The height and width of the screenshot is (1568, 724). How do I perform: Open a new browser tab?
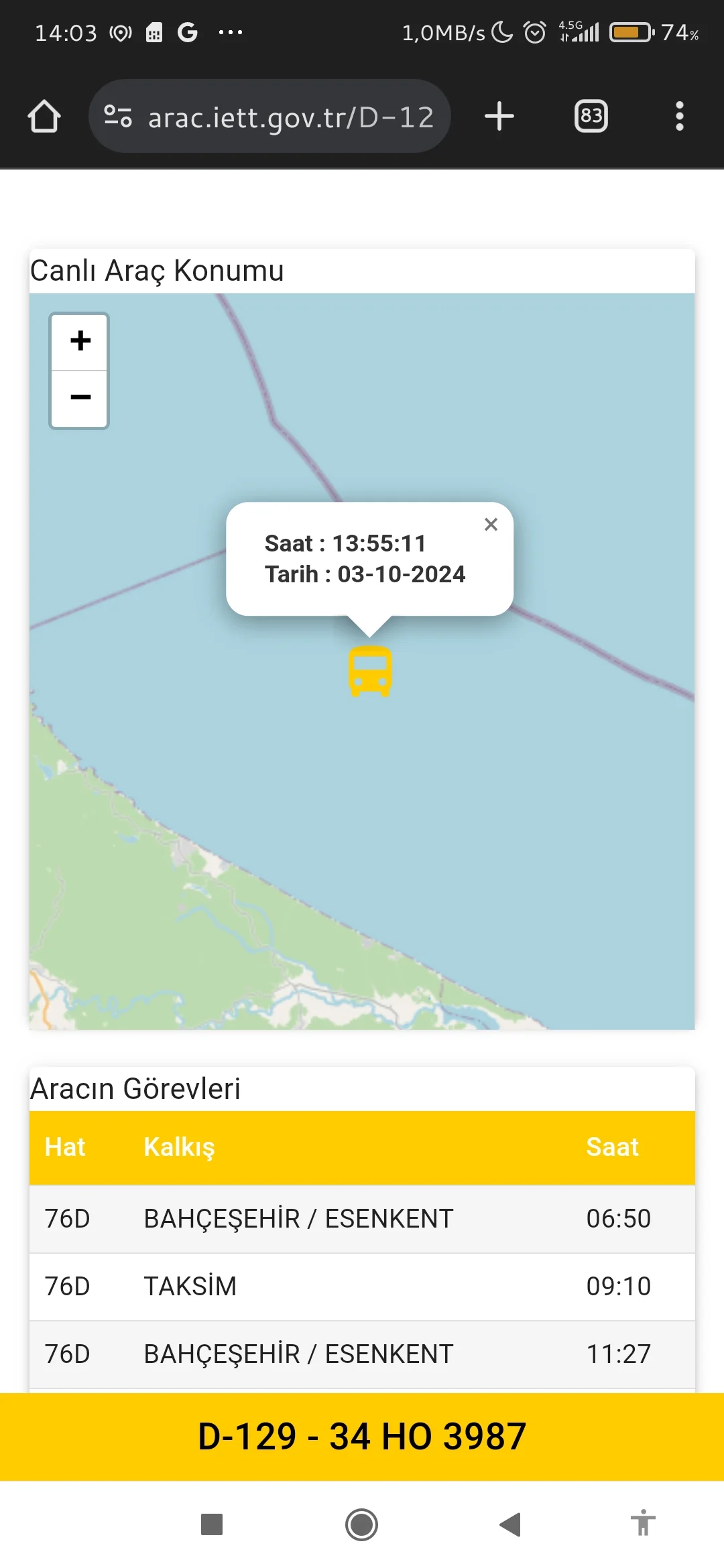tap(499, 117)
